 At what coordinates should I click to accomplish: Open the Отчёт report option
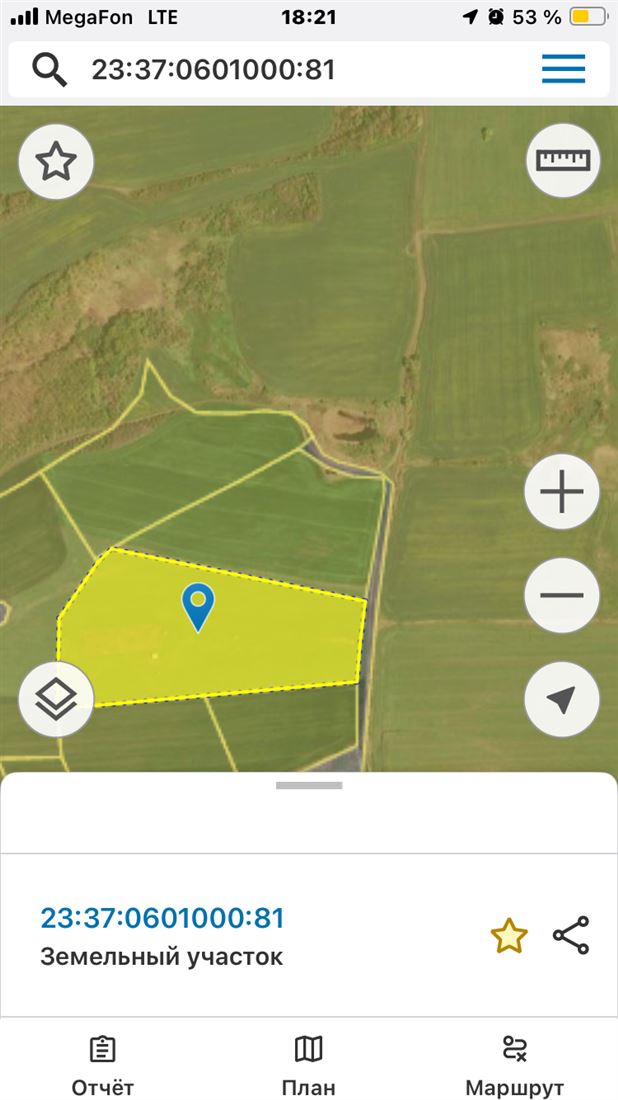(x=102, y=1065)
